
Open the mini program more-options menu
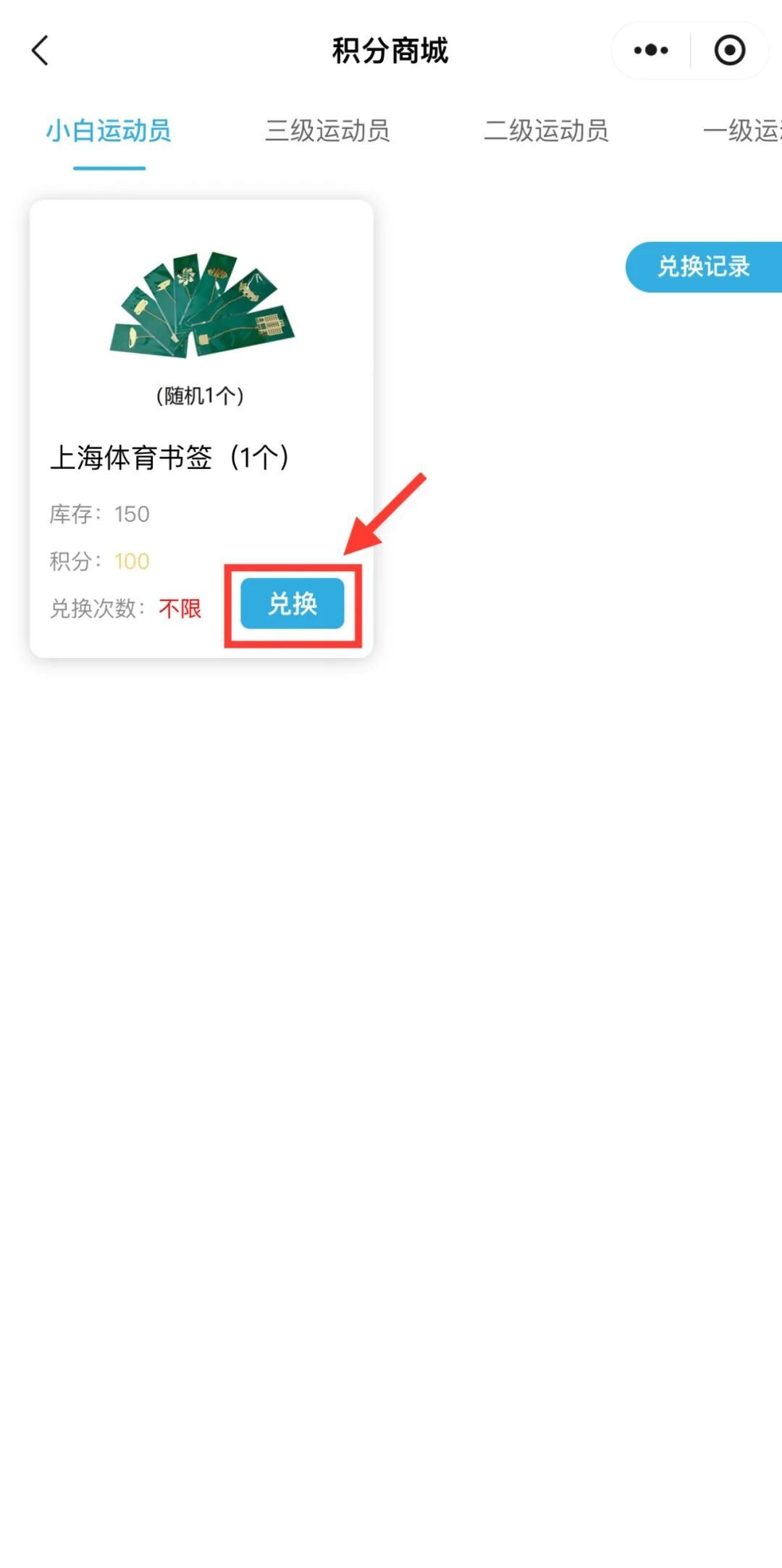click(x=650, y=51)
